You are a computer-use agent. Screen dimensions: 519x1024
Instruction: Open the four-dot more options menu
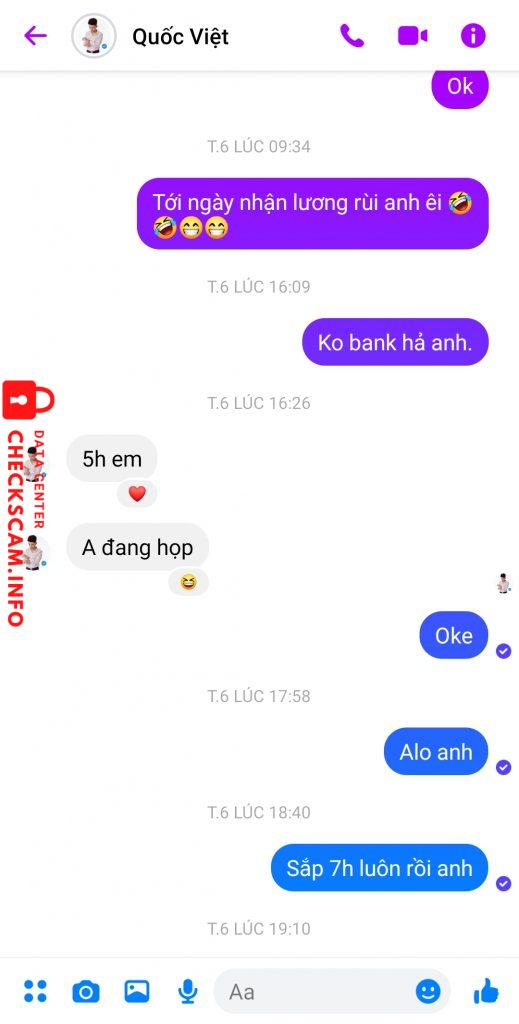point(35,991)
